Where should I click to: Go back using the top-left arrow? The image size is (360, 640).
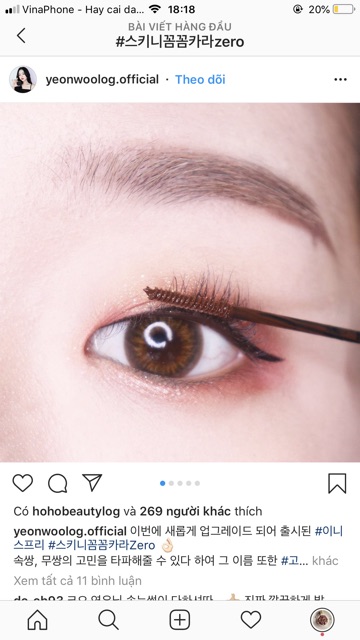21,36
